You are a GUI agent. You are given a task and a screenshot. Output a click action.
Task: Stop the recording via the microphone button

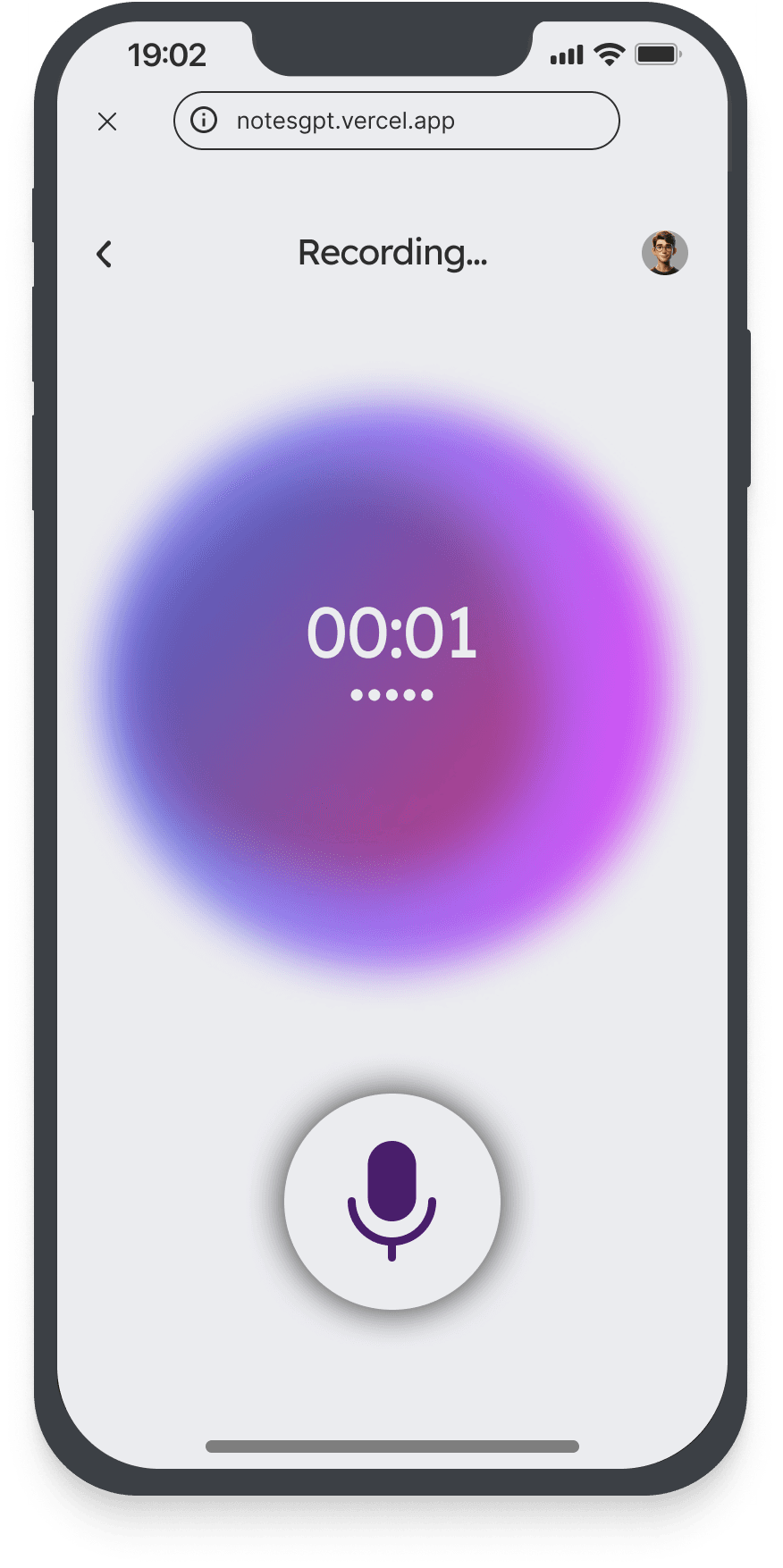(391, 1201)
